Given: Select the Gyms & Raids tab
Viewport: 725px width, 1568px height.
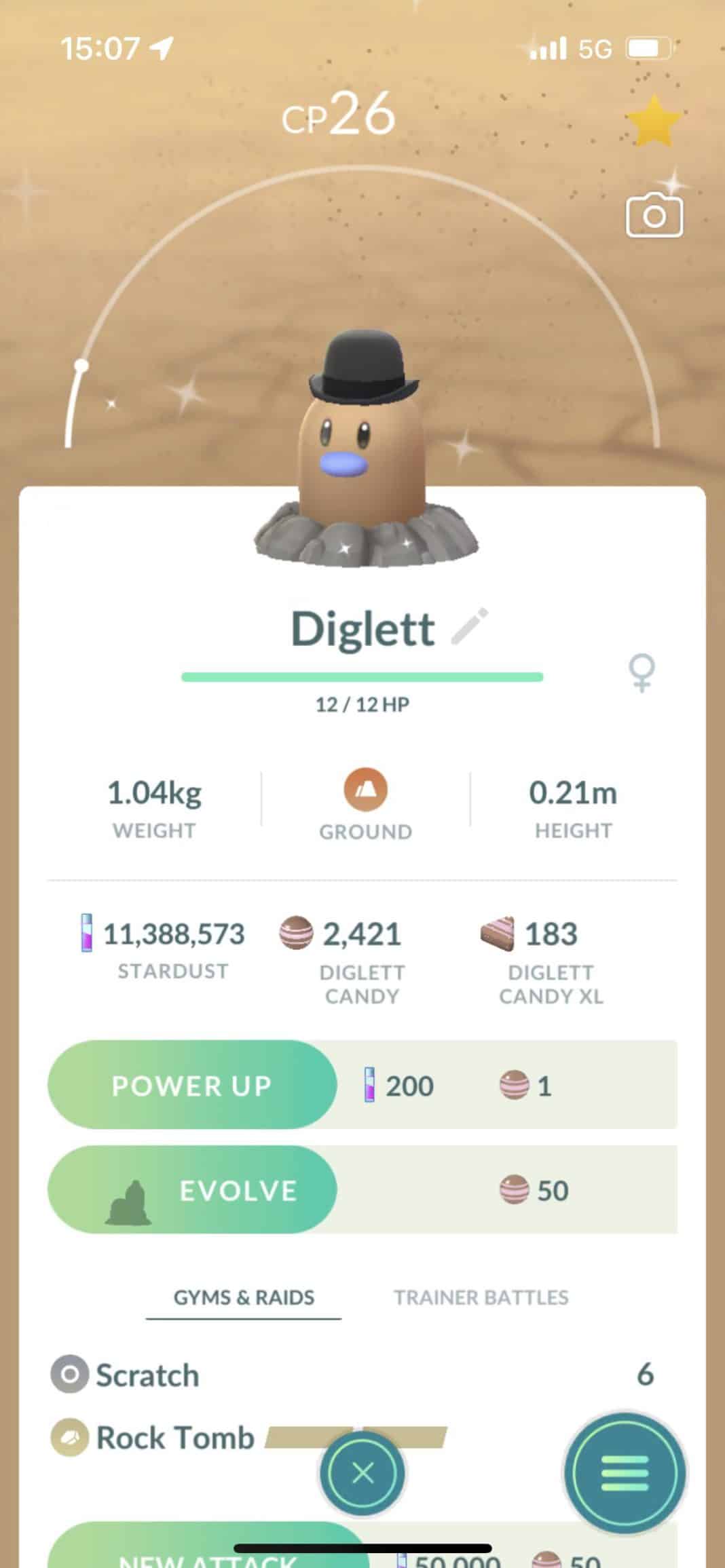Looking at the screenshot, I should pyautogui.click(x=244, y=1297).
